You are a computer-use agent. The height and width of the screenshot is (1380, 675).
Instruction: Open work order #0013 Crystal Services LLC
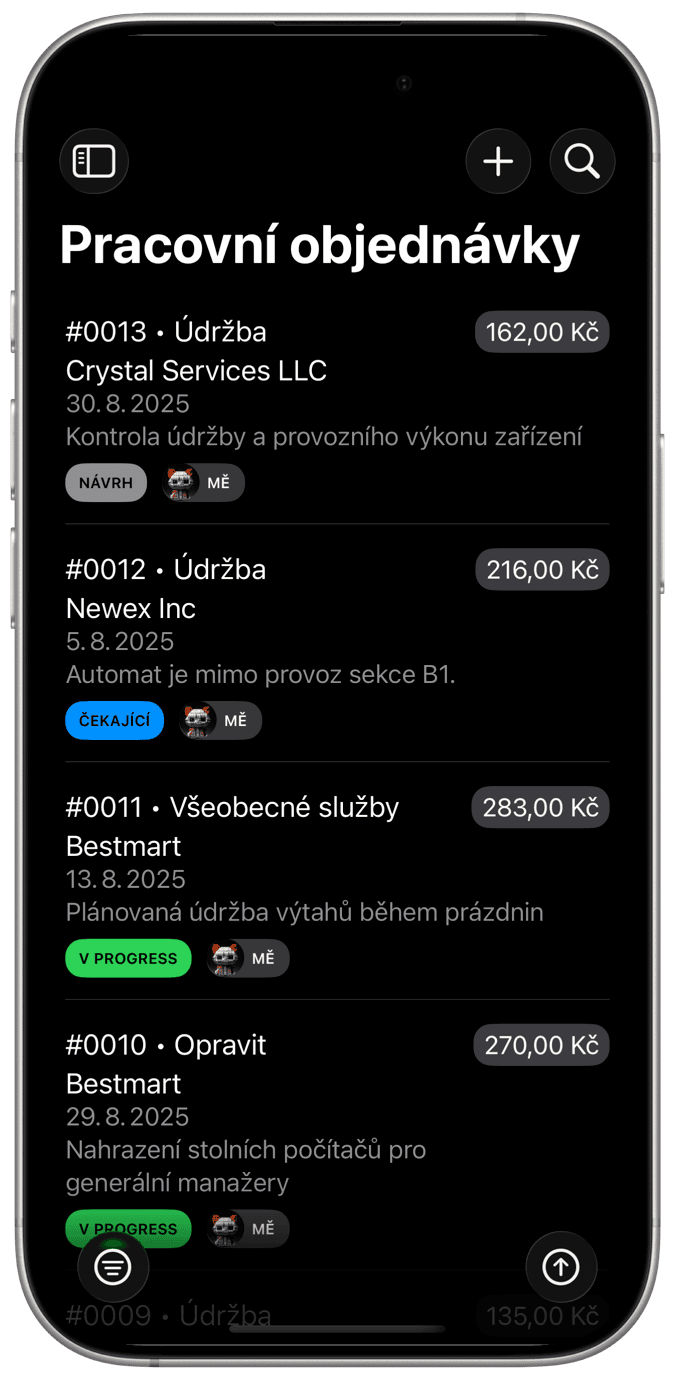(x=300, y=390)
